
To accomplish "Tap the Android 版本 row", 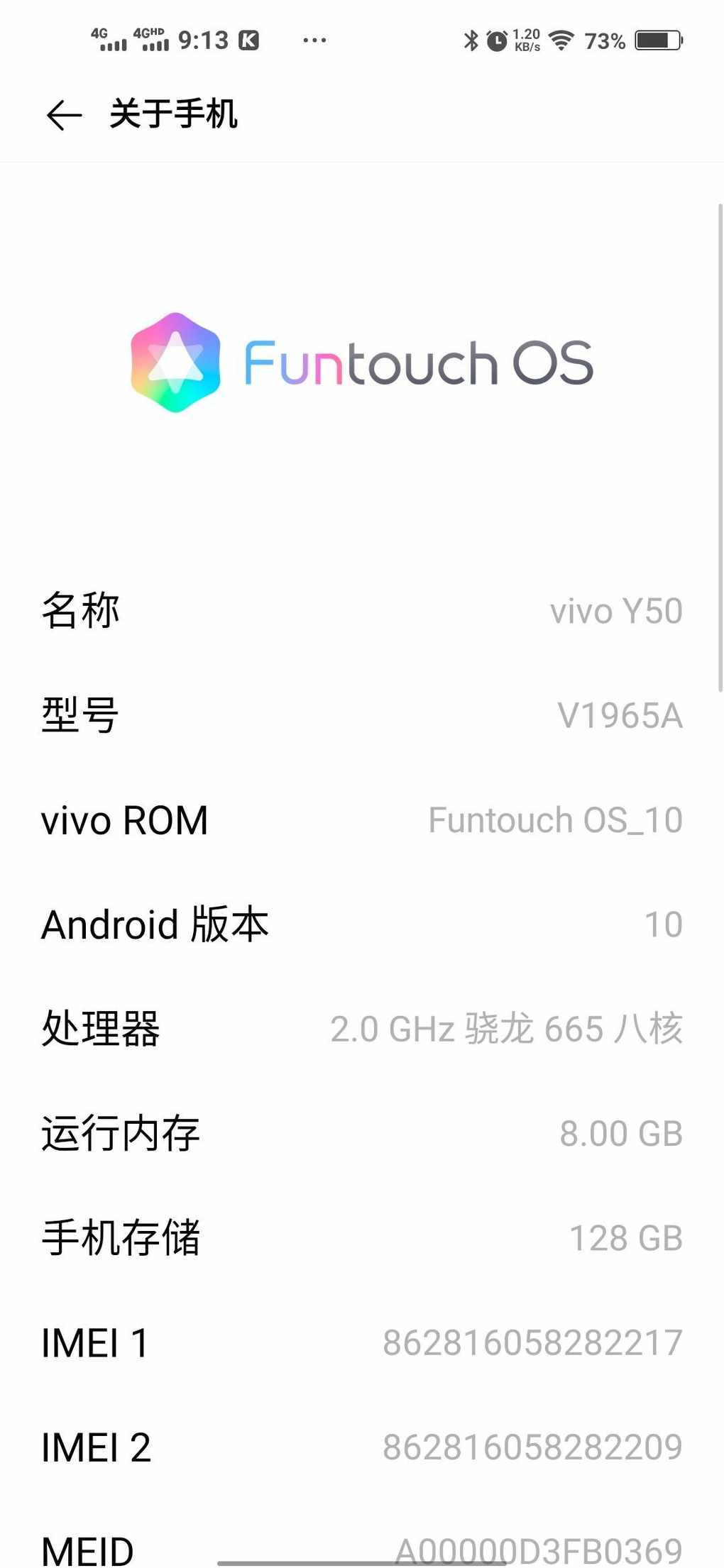I will [x=362, y=924].
